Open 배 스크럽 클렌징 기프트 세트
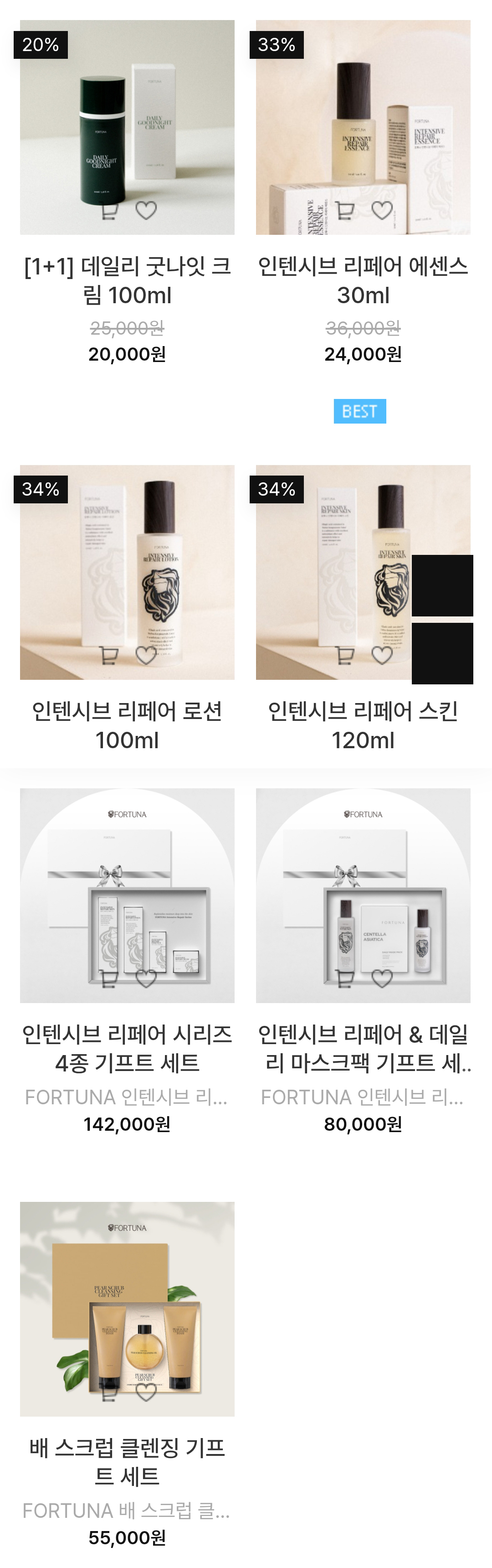Viewport: 492px width, 1568px height. 127,1461
